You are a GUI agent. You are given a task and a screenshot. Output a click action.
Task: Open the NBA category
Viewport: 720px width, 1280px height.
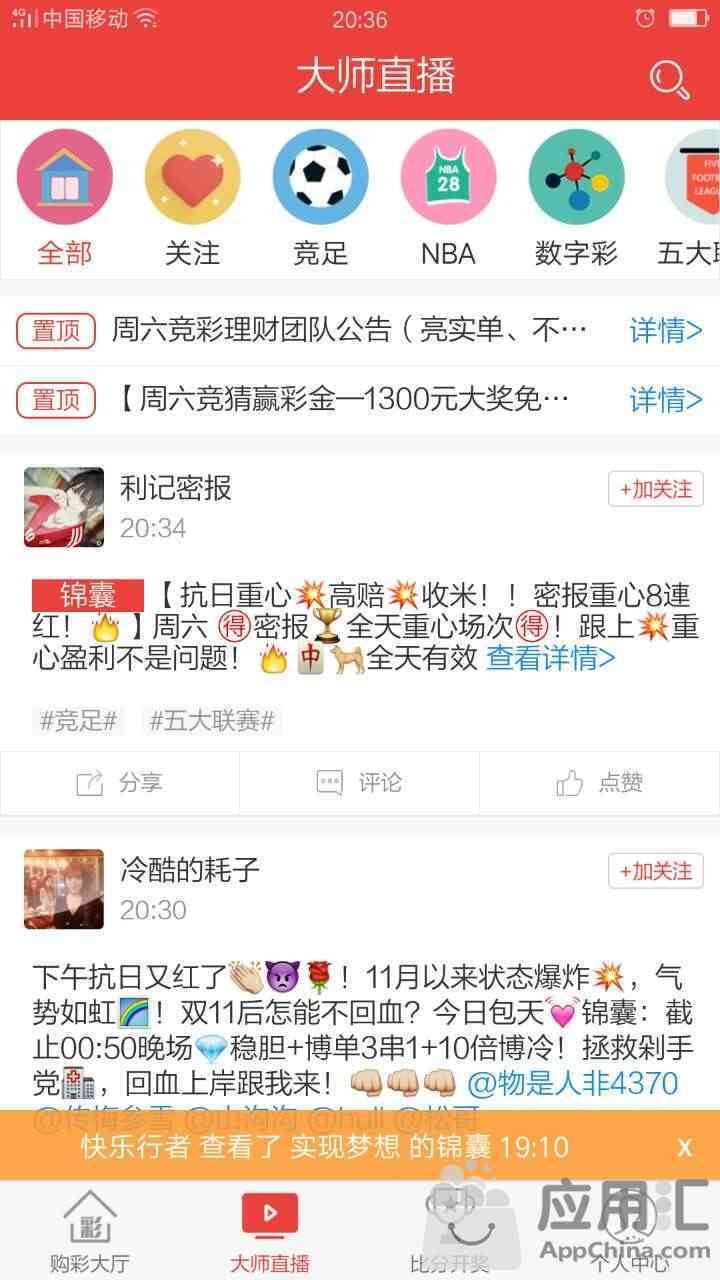pyautogui.click(x=448, y=200)
